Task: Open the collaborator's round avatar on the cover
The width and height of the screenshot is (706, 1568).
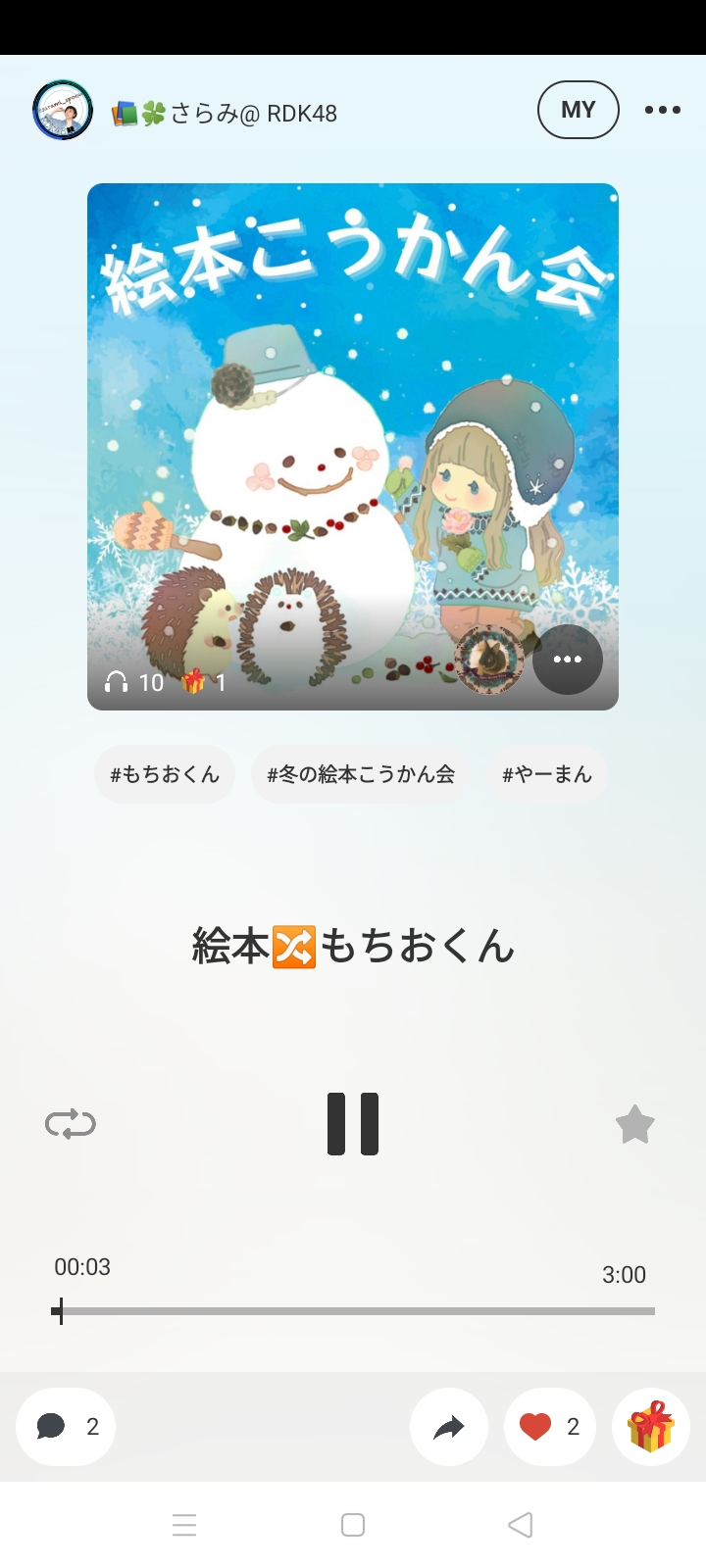Action: point(488,660)
